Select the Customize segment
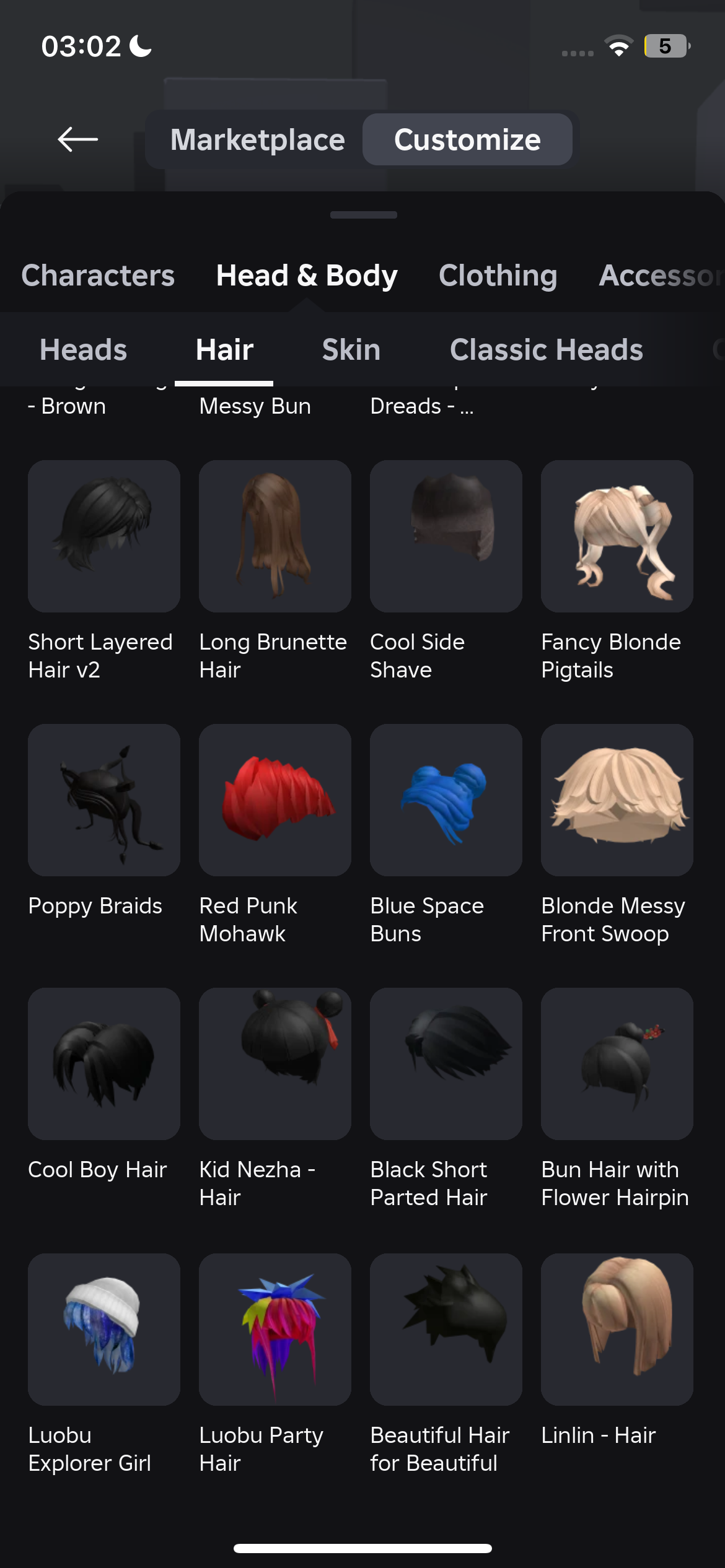This screenshot has height=1568, width=725. [467, 139]
